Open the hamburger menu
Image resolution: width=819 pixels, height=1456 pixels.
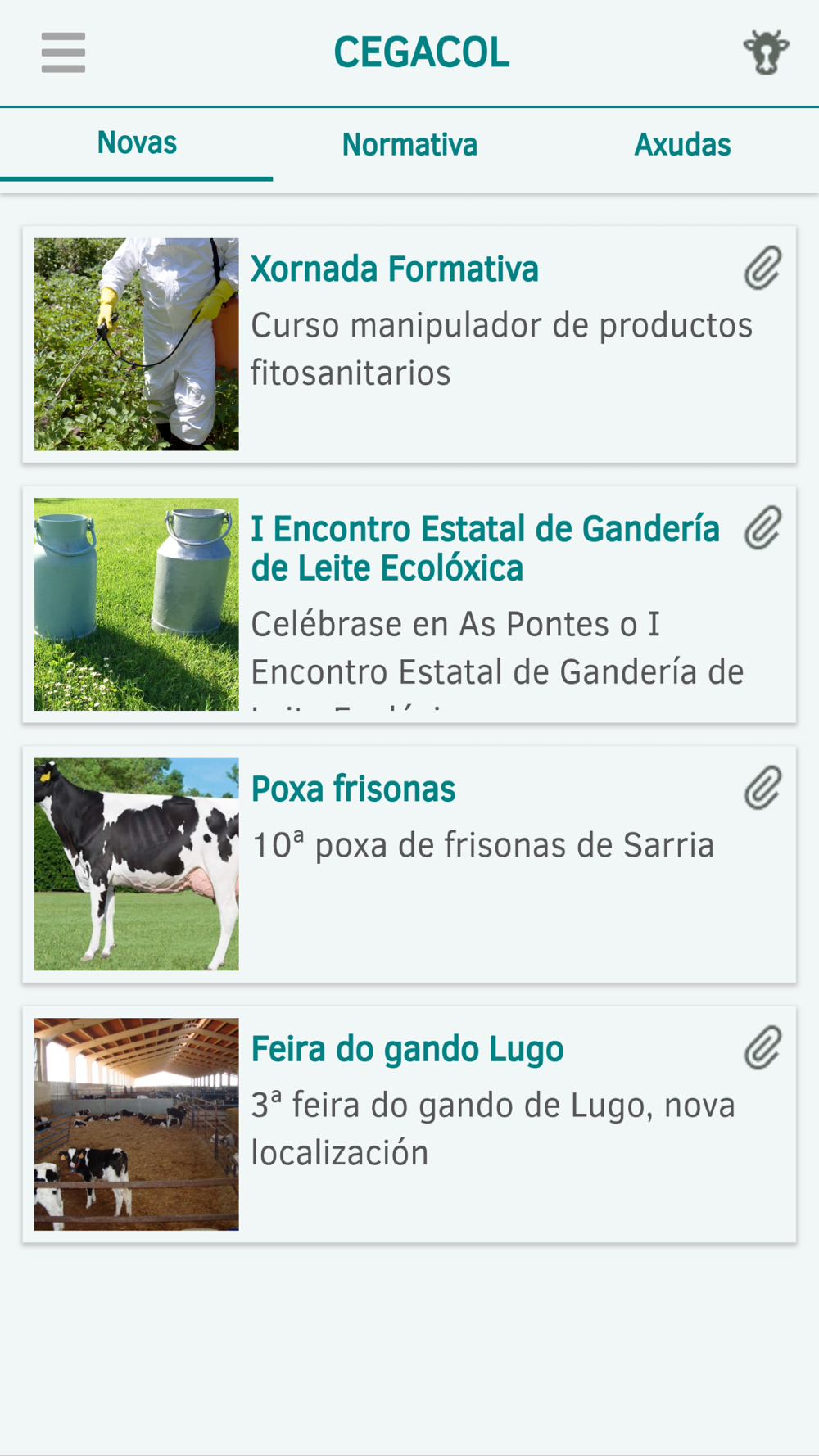tap(63, 53)
